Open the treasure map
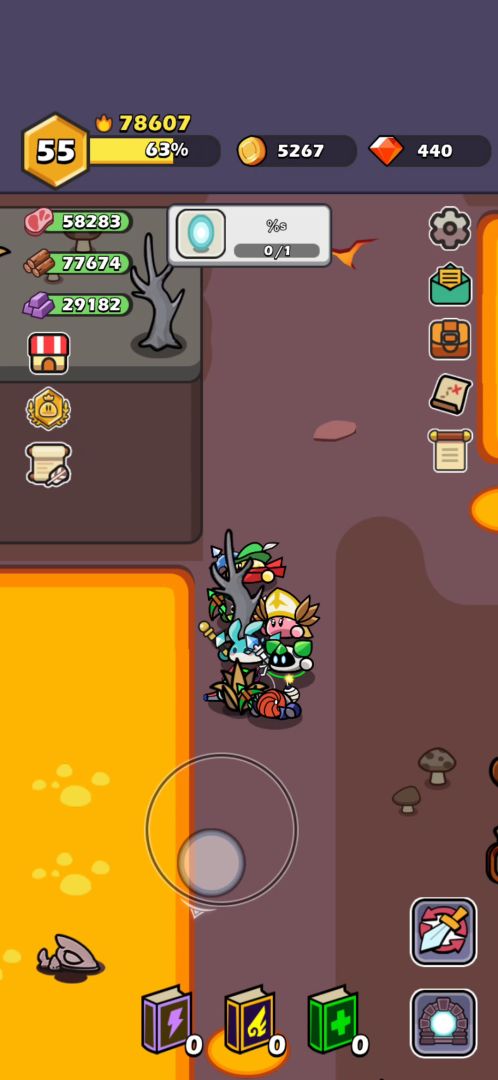Screen dimensions: 498x1080 pos(450,394)
